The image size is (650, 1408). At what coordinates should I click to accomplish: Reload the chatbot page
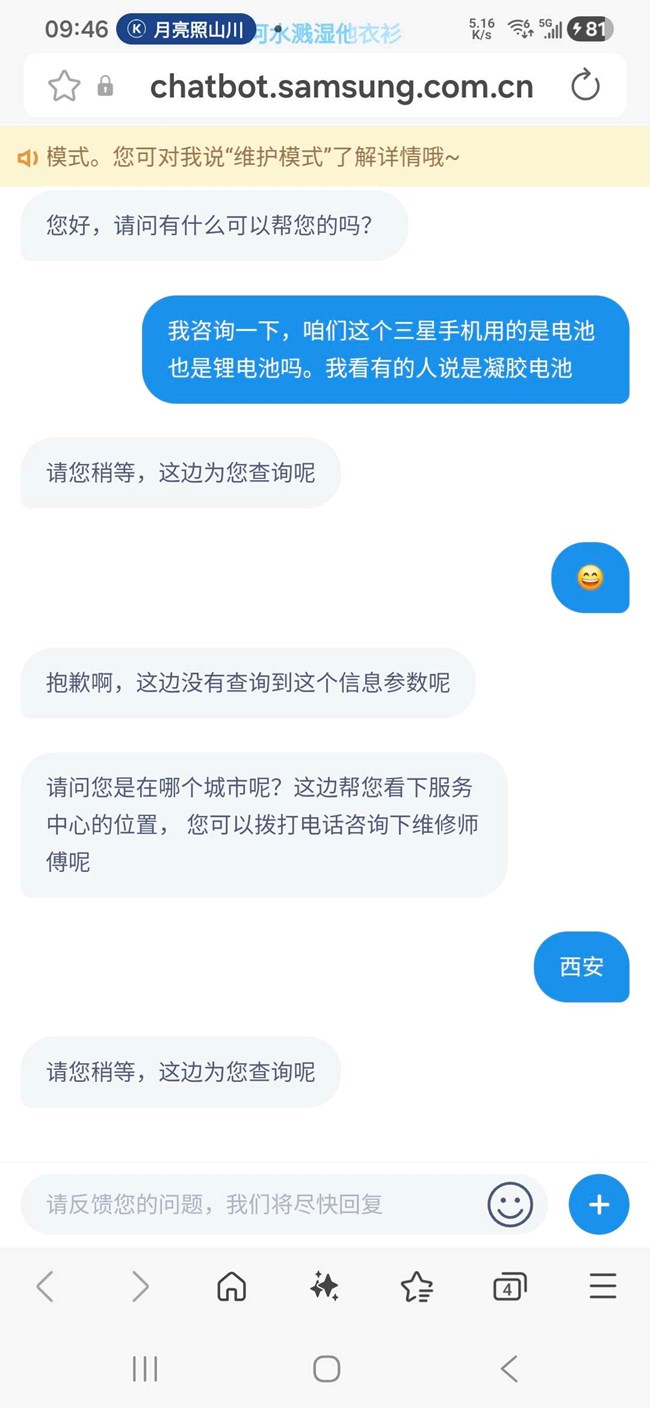point(585,86)
